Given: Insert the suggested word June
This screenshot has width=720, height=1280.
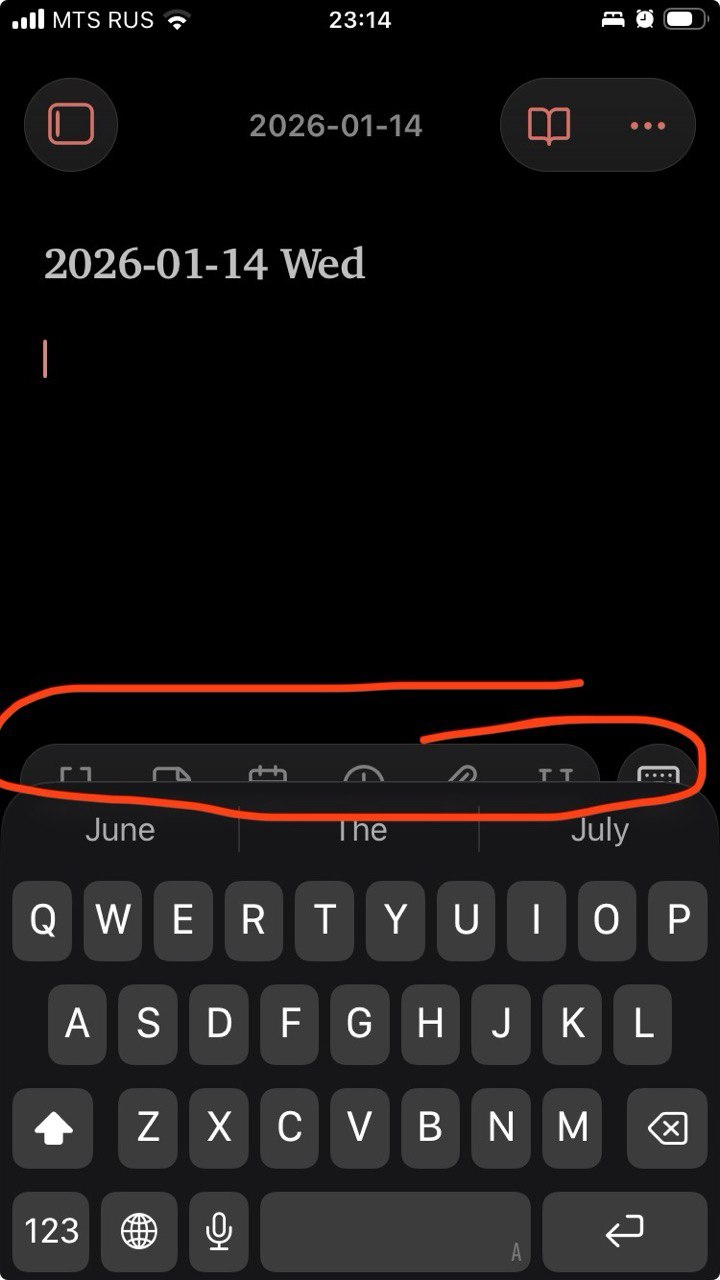Looking at the screenshot, I should (120, 830).
